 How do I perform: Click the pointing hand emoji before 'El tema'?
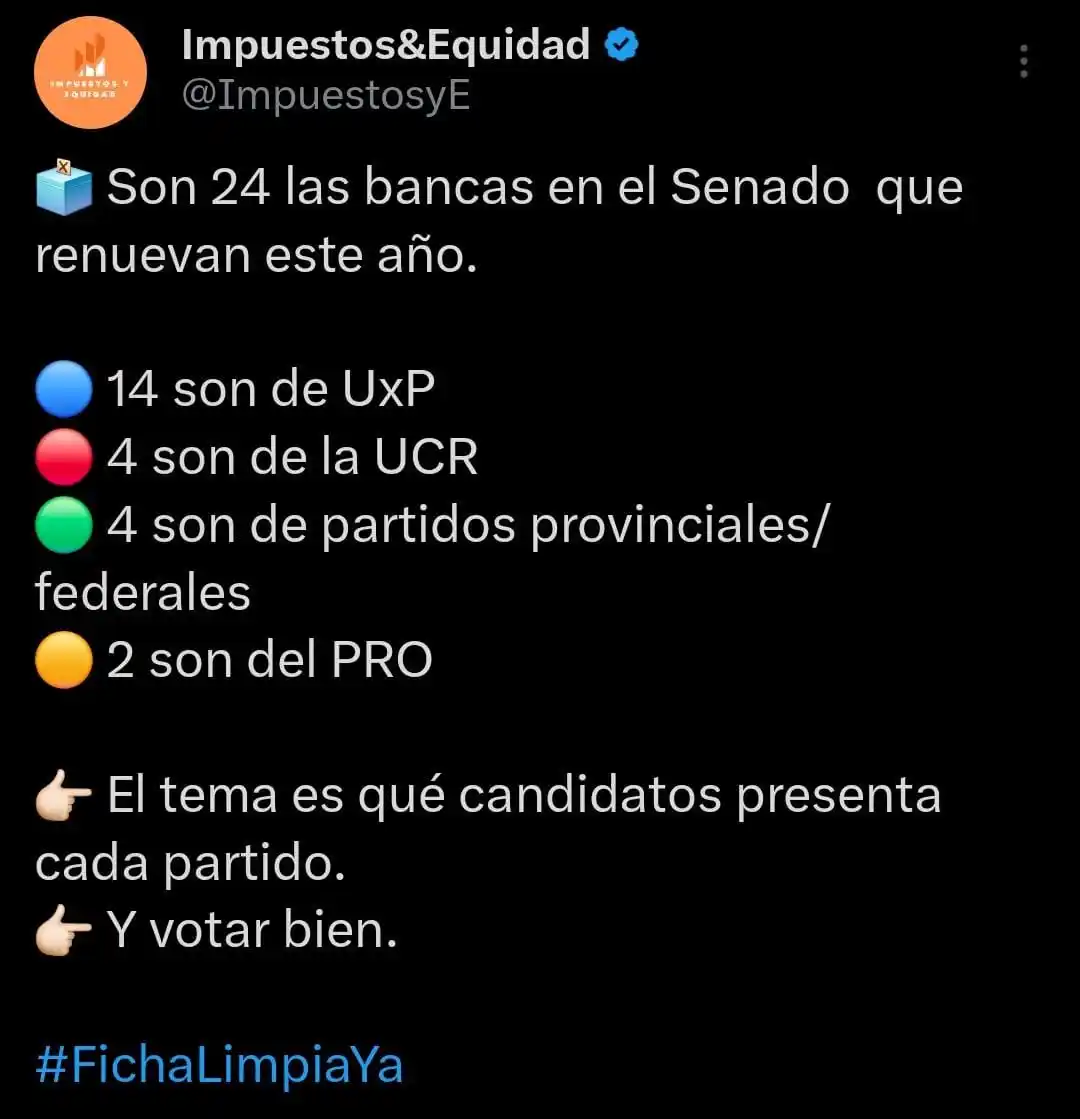(x=62, y=793)
